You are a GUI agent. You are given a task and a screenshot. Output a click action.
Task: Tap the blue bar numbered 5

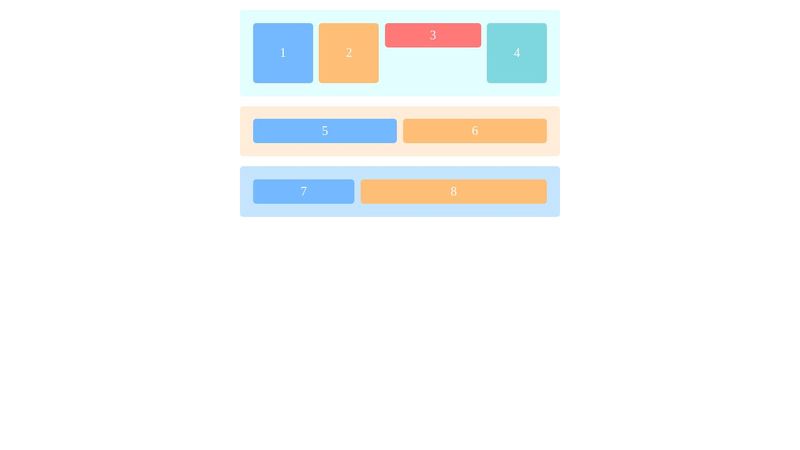(325, 131)
